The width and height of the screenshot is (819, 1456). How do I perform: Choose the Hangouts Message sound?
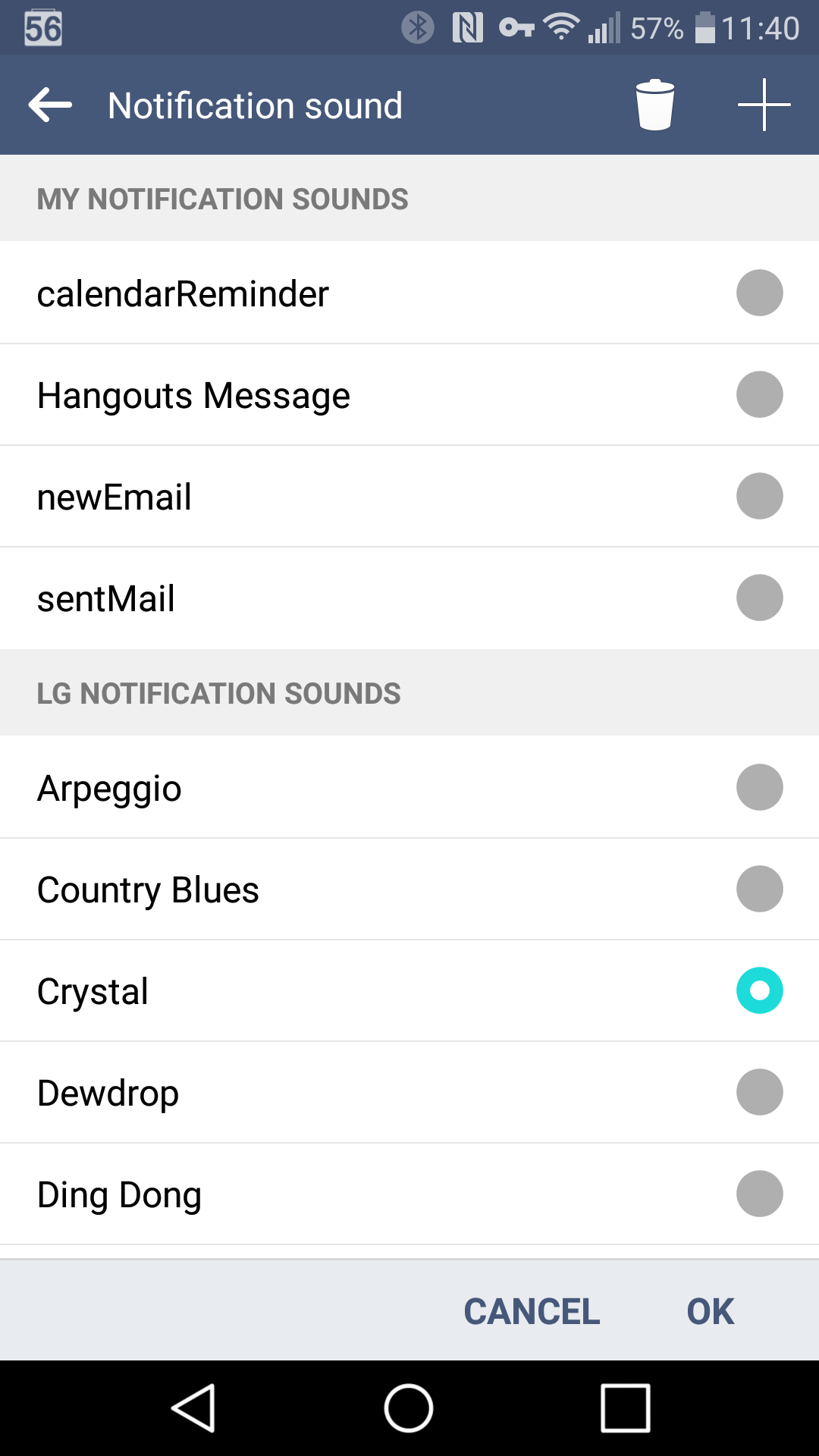[409, 394]
